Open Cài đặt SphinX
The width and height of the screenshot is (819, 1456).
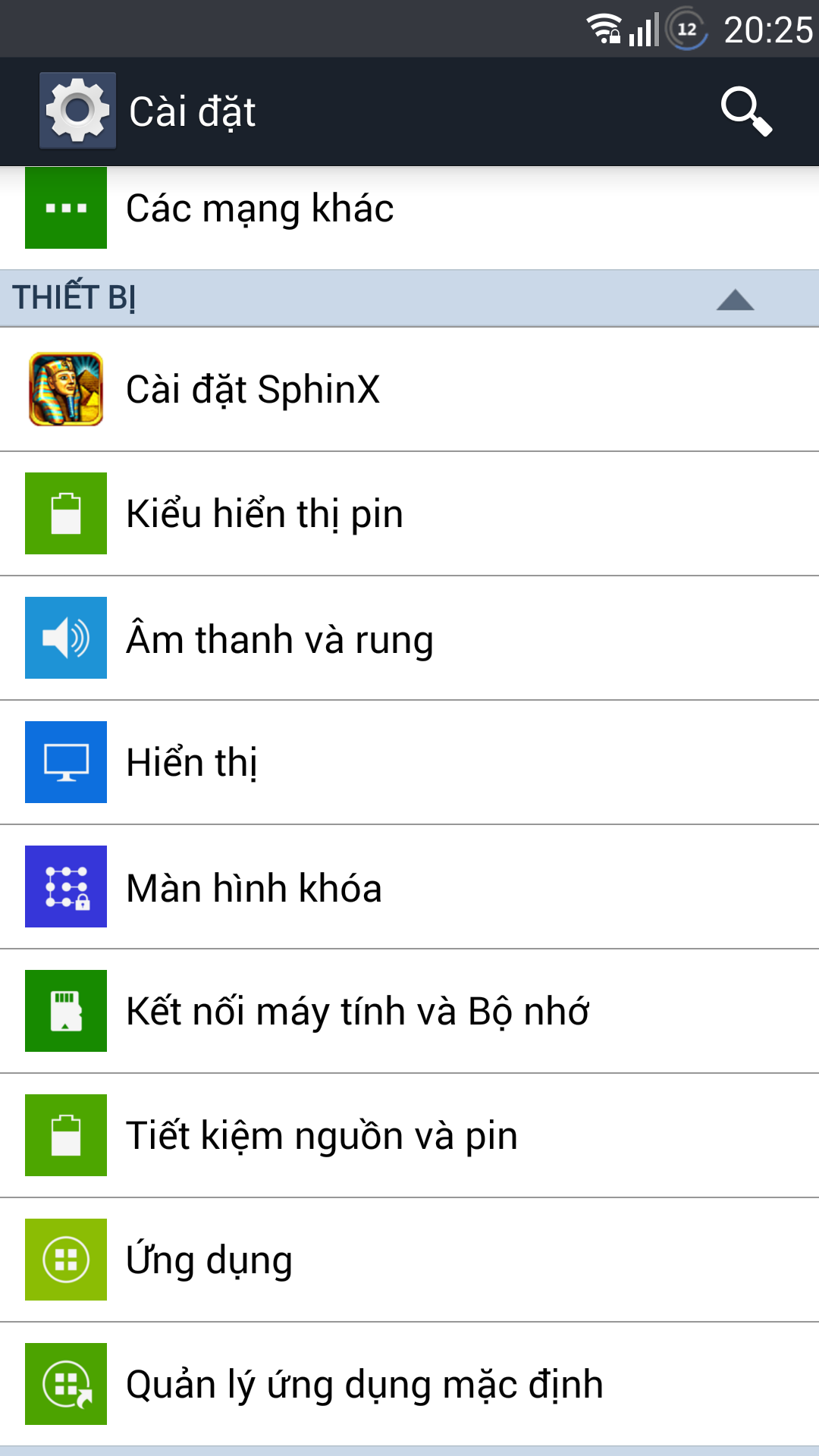(x=409, y=390)
